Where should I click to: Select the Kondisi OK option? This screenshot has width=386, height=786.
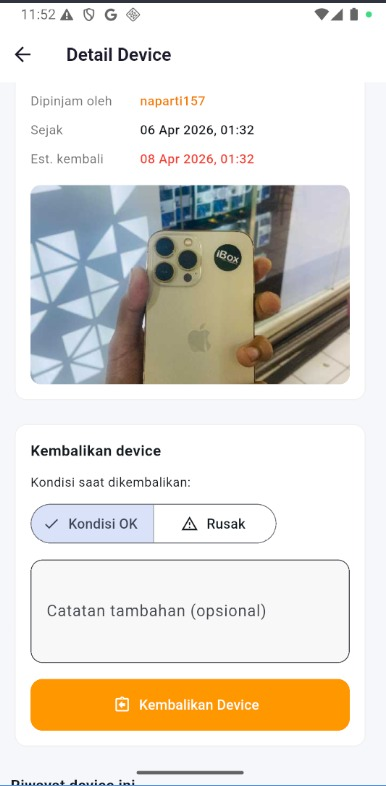(92, 524)
